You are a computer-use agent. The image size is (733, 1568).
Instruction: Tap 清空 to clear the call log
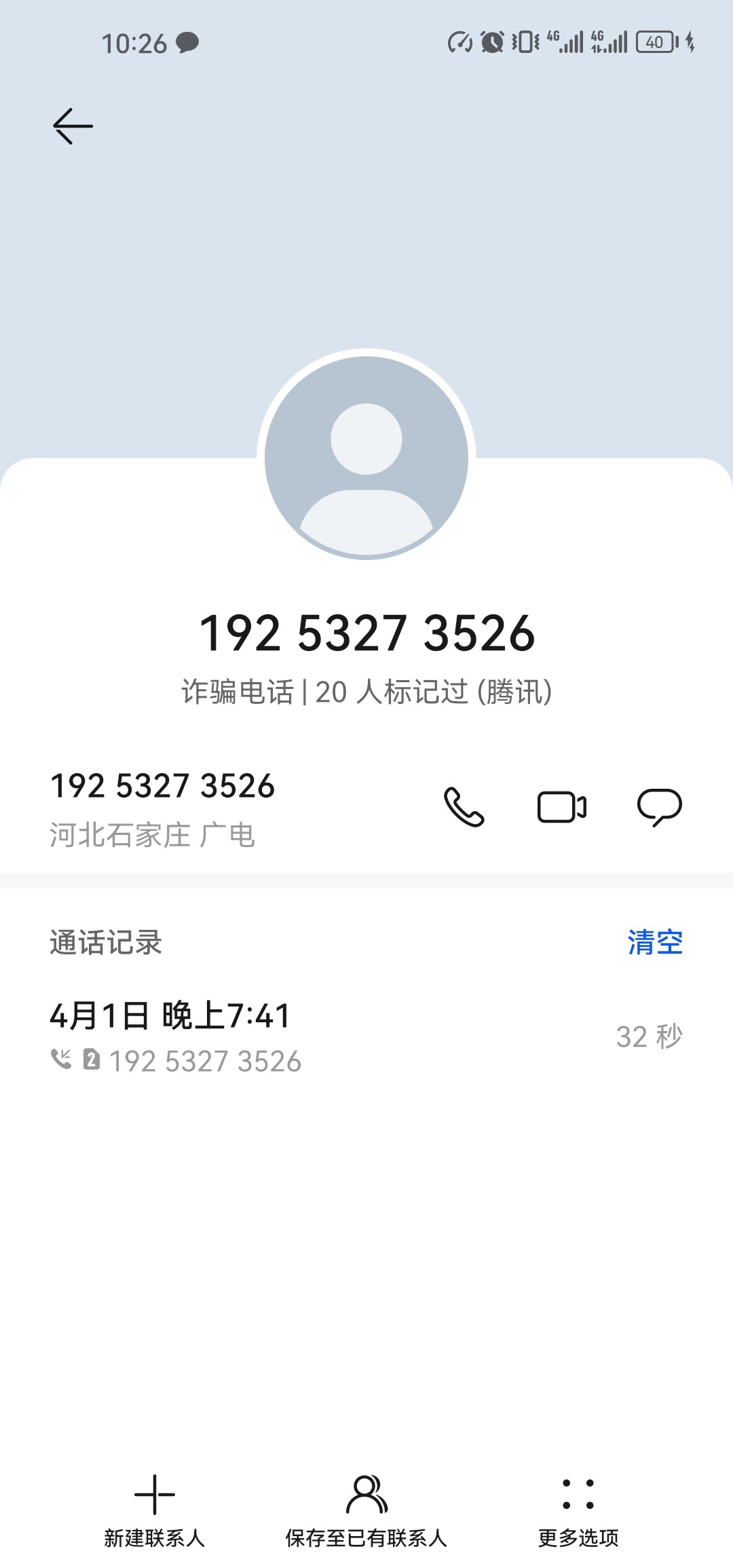point(655,942)
